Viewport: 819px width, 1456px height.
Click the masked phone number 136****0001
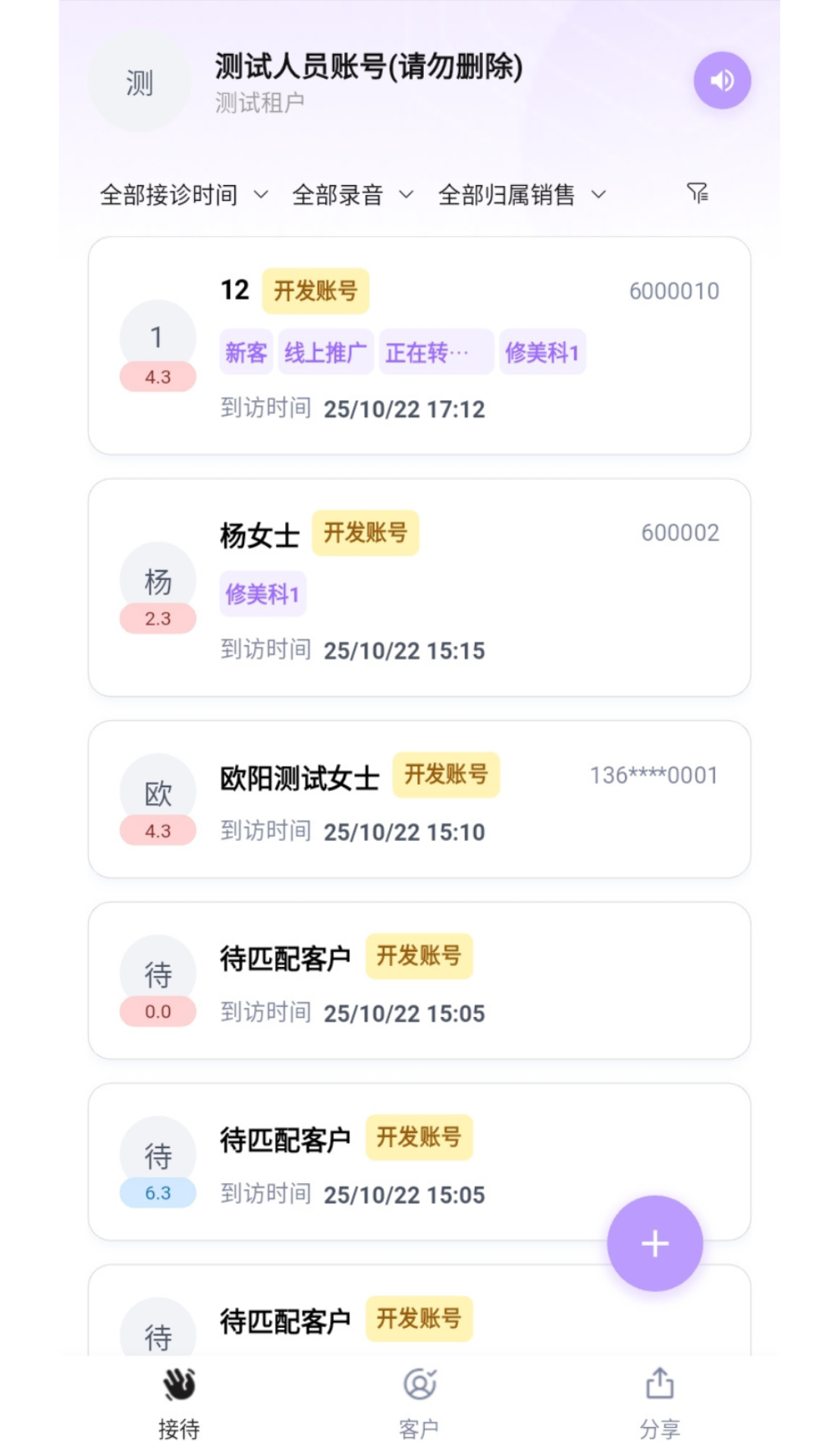coord(654,774)
